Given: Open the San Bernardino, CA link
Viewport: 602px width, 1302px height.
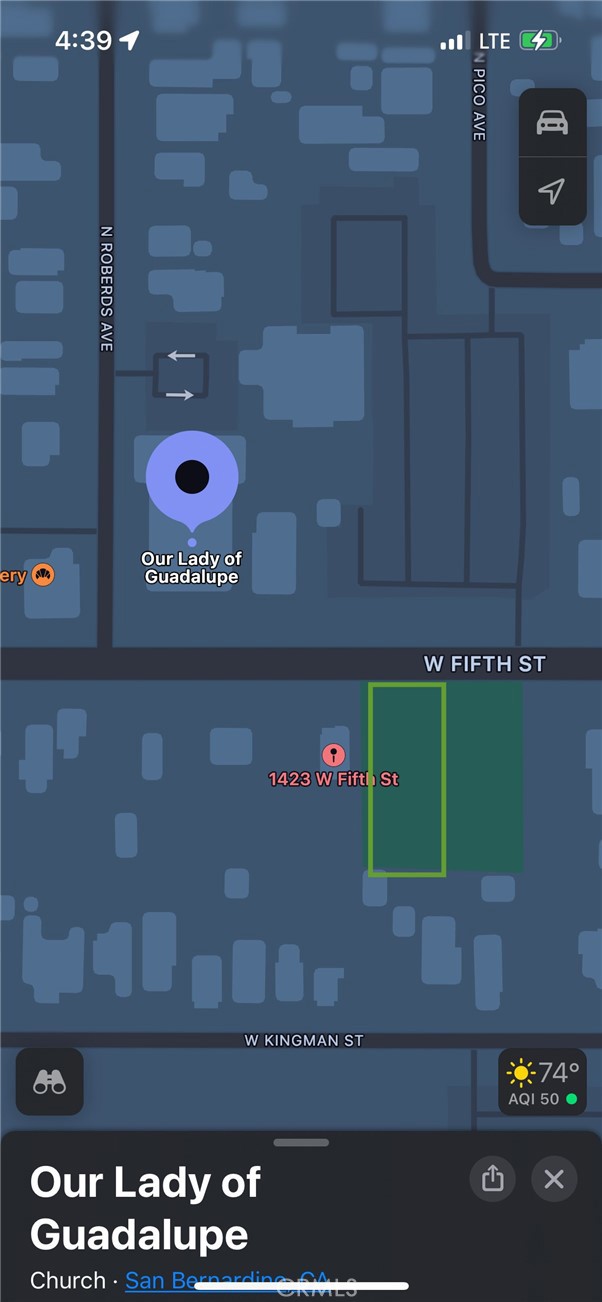Looking at the screenshot, I should coord(226,1280).
